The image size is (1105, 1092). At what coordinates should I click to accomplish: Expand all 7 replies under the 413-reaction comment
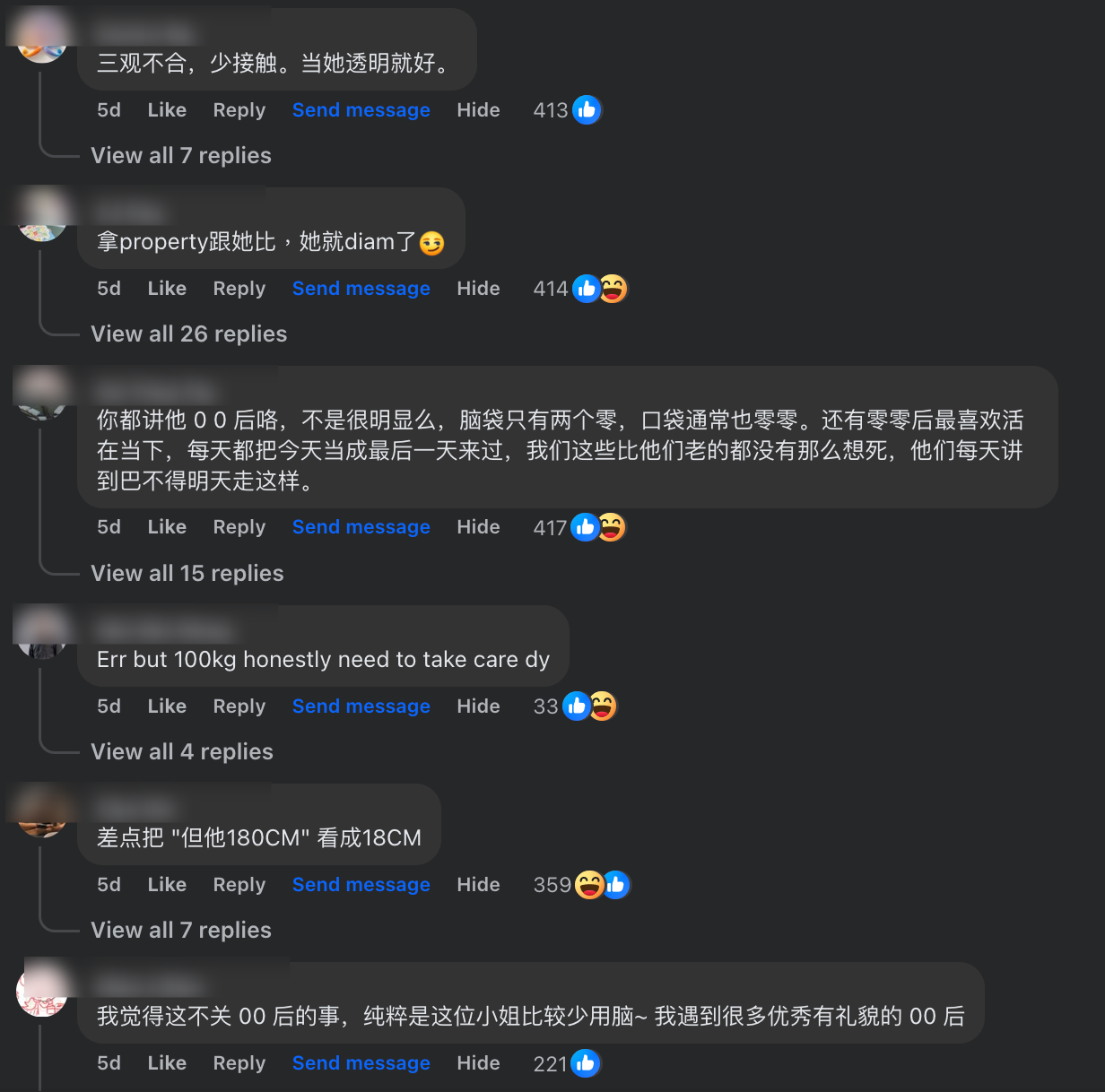click(180, 155)
